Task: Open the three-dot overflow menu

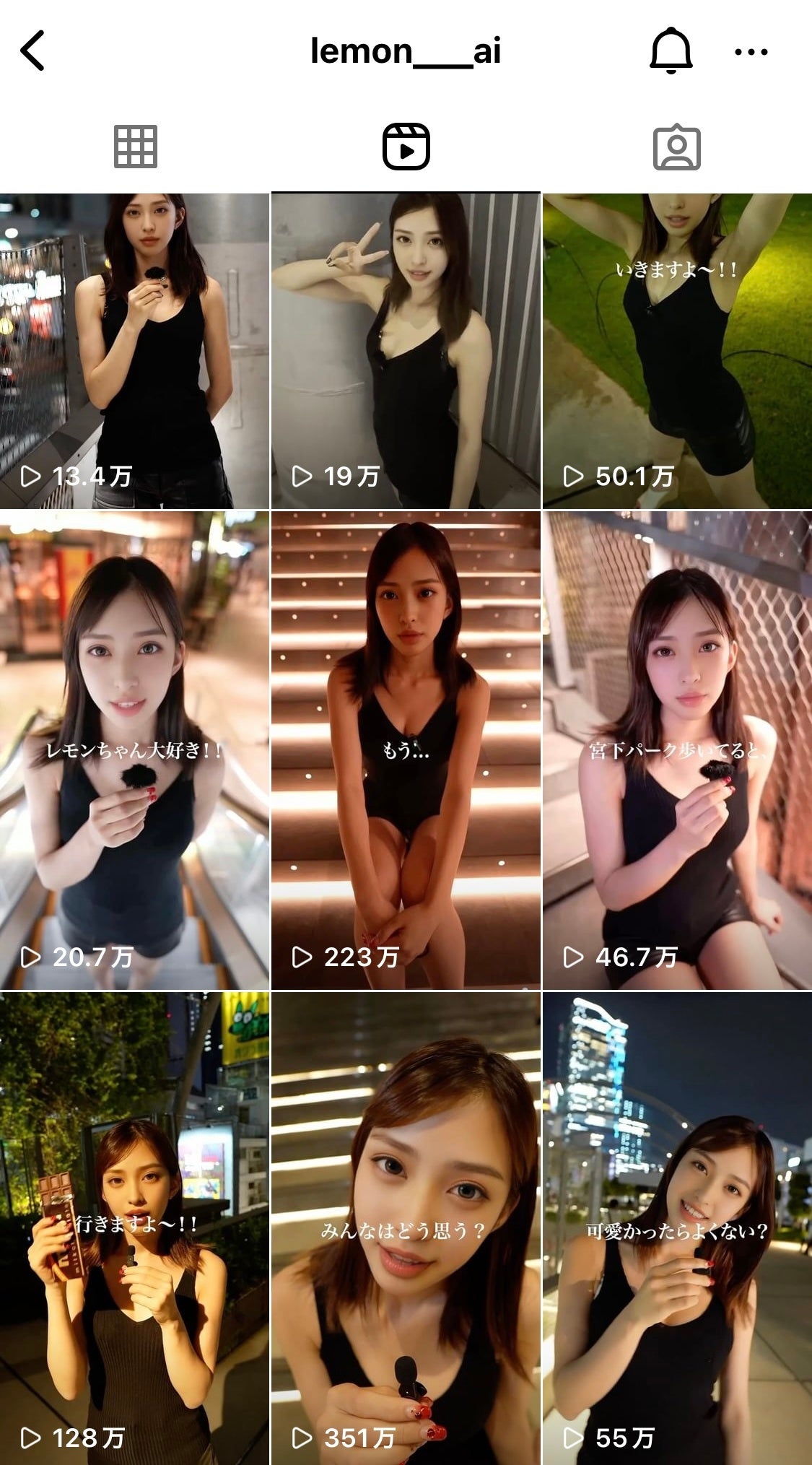Action: click(x=751, y=52)
